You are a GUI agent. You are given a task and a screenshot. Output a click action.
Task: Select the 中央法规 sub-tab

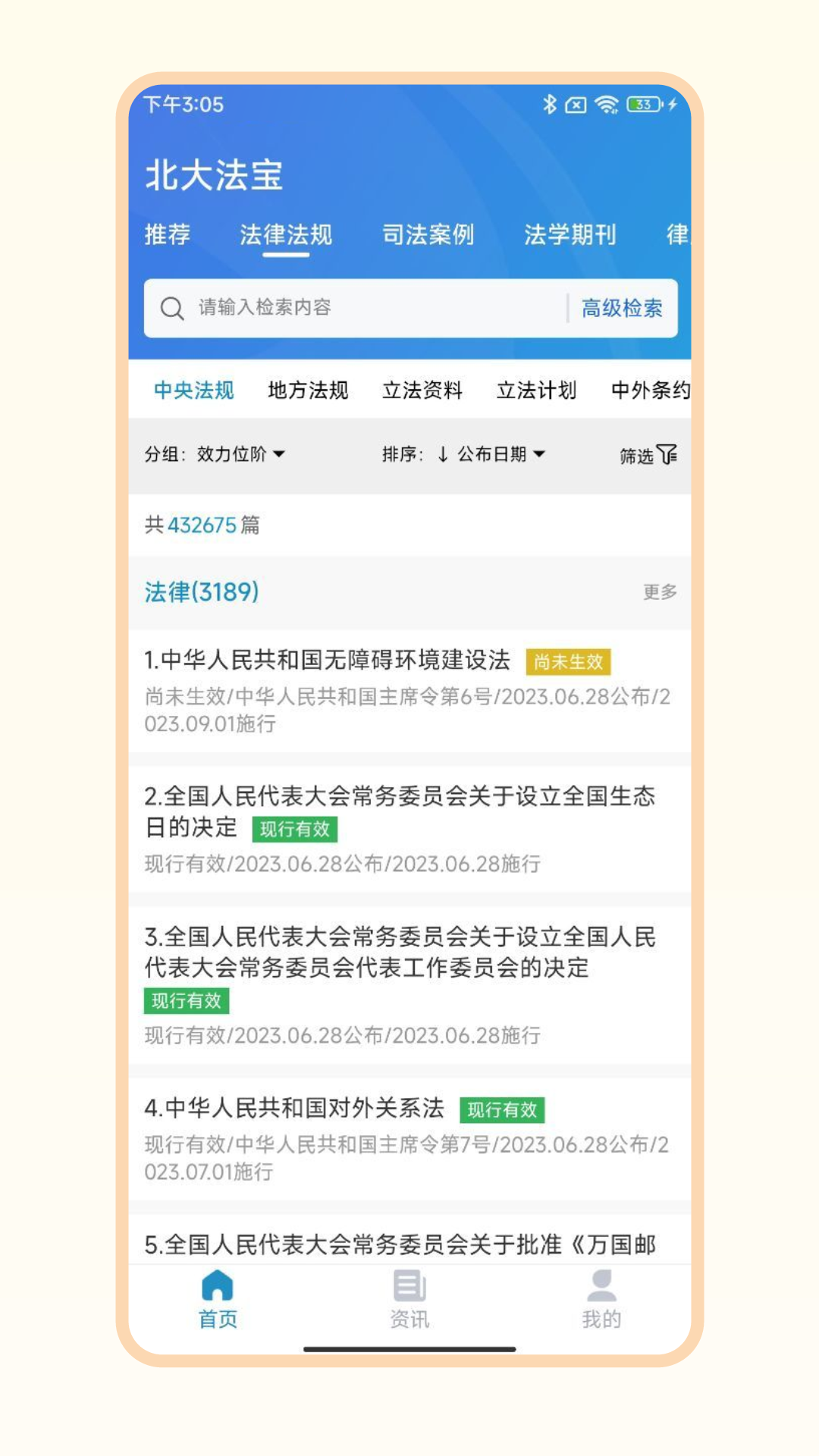tap(193, 390)
